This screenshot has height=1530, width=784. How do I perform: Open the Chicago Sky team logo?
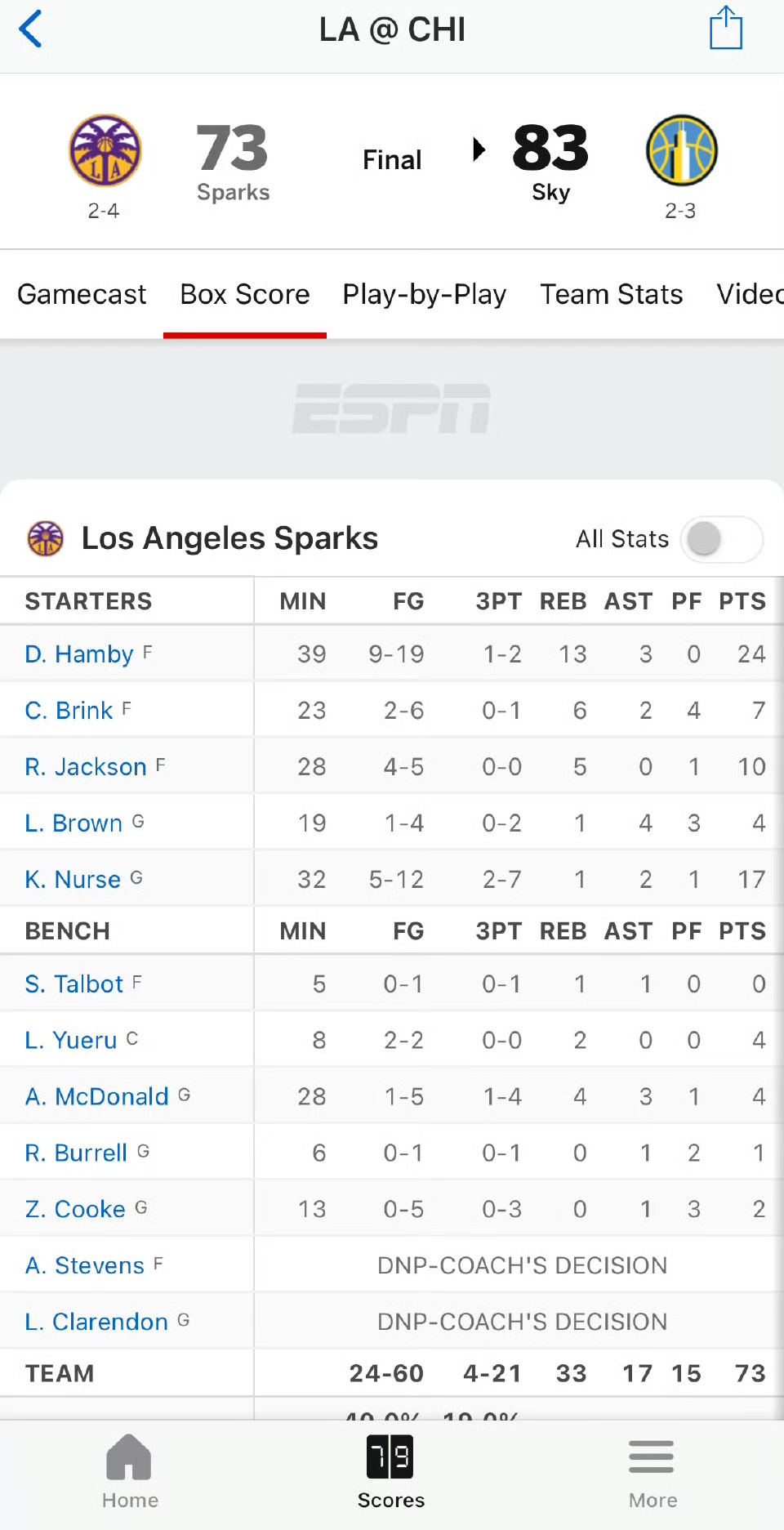(682, 151)
